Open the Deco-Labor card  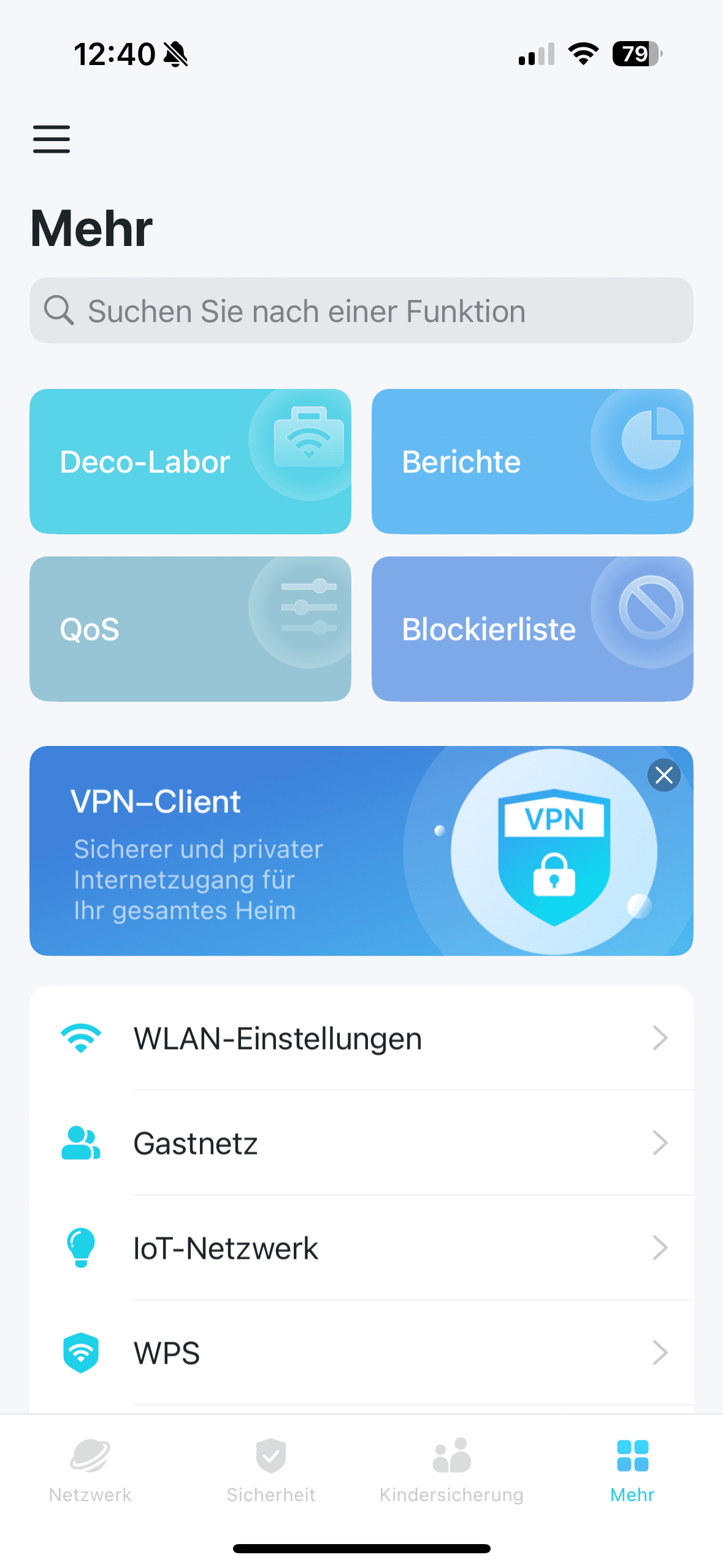(190, 461)
